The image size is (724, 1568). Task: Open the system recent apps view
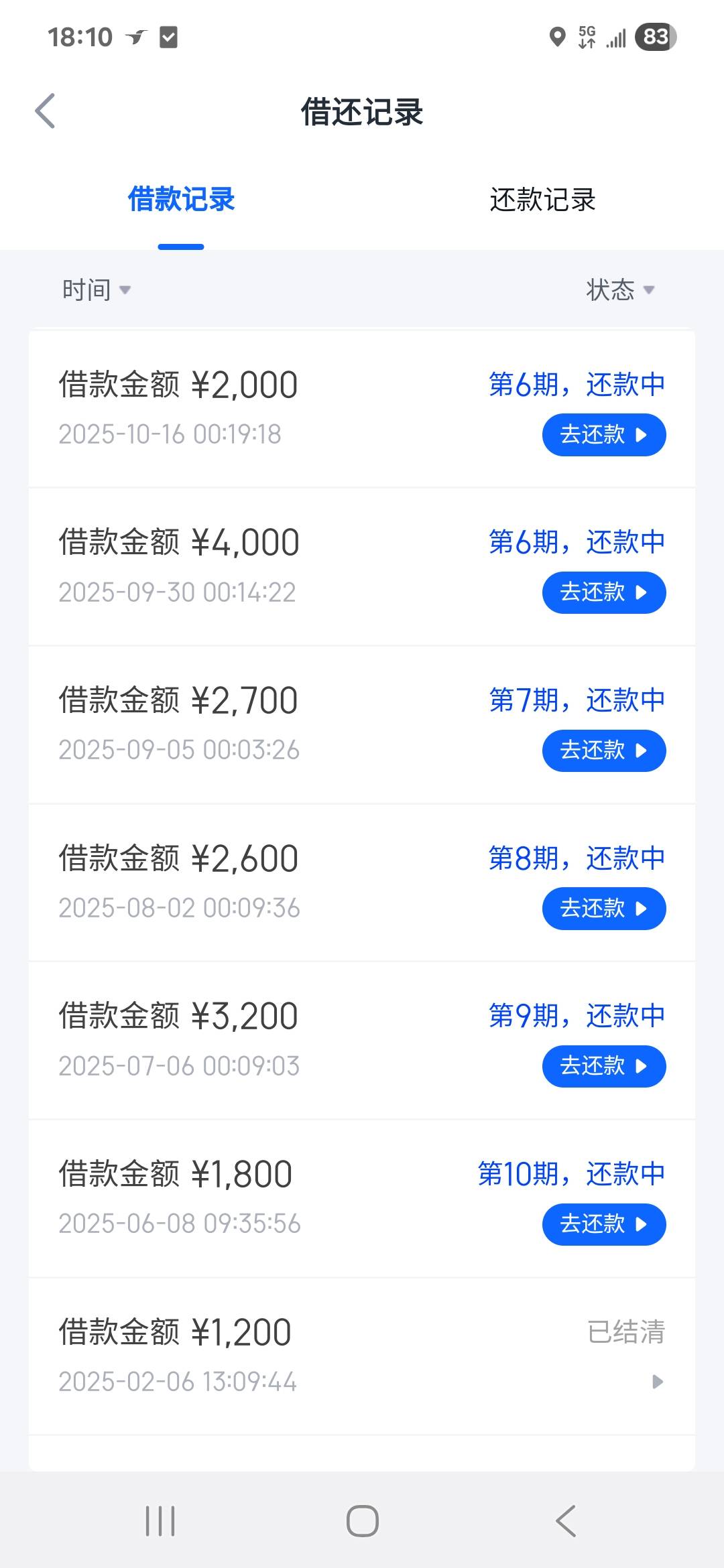(x=160, y=1521)
